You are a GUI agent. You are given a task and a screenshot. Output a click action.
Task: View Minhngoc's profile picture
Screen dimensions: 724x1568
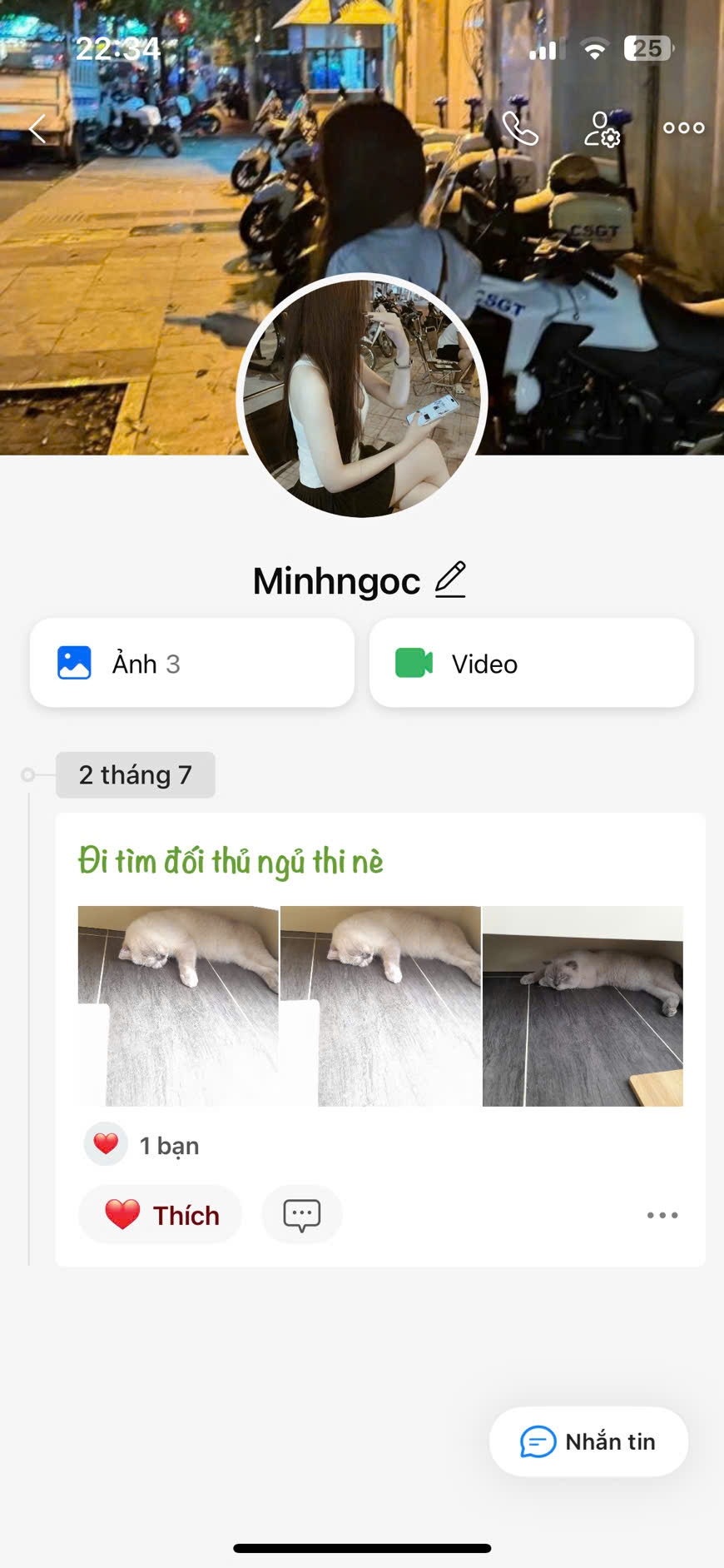pos(362,398)
